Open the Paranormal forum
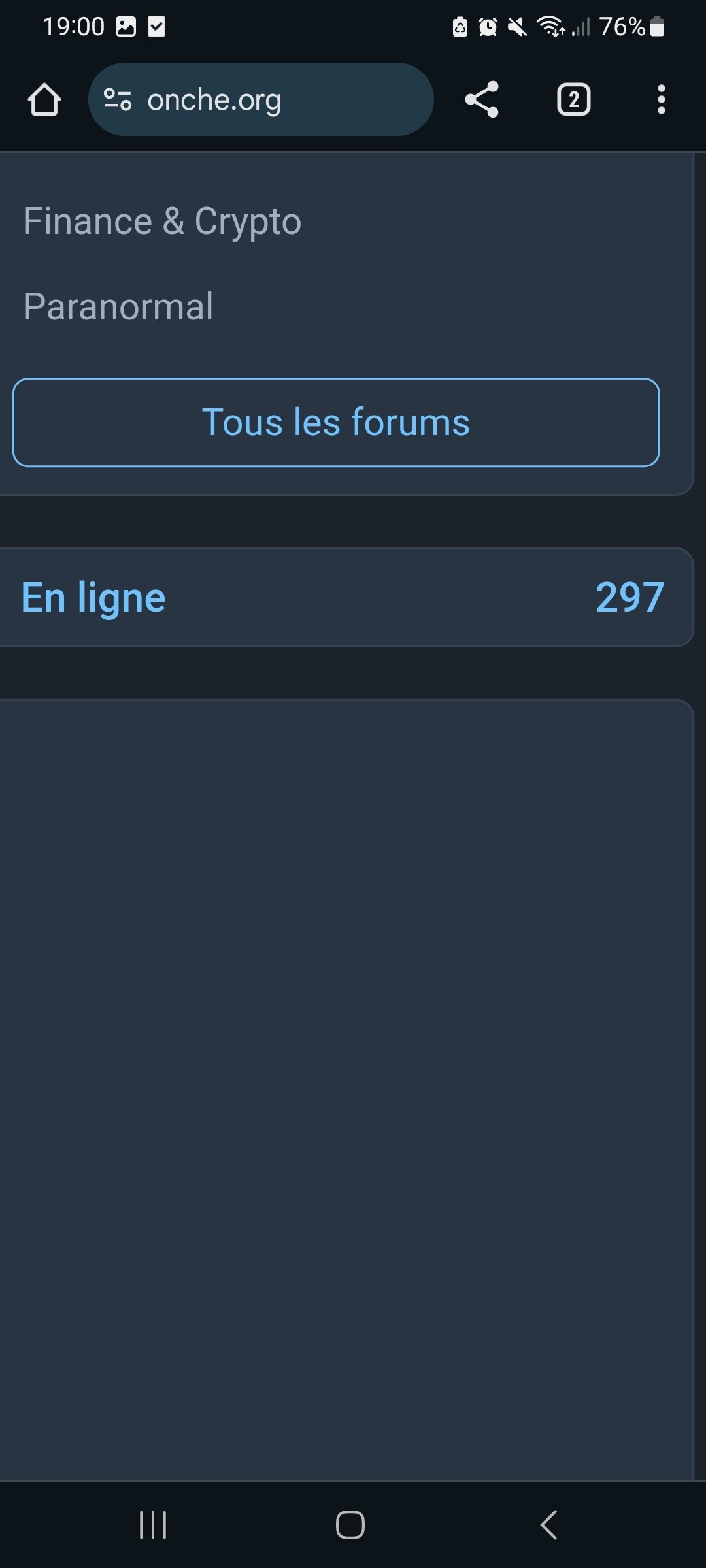The image size is (706, 1568). [118, 306]
